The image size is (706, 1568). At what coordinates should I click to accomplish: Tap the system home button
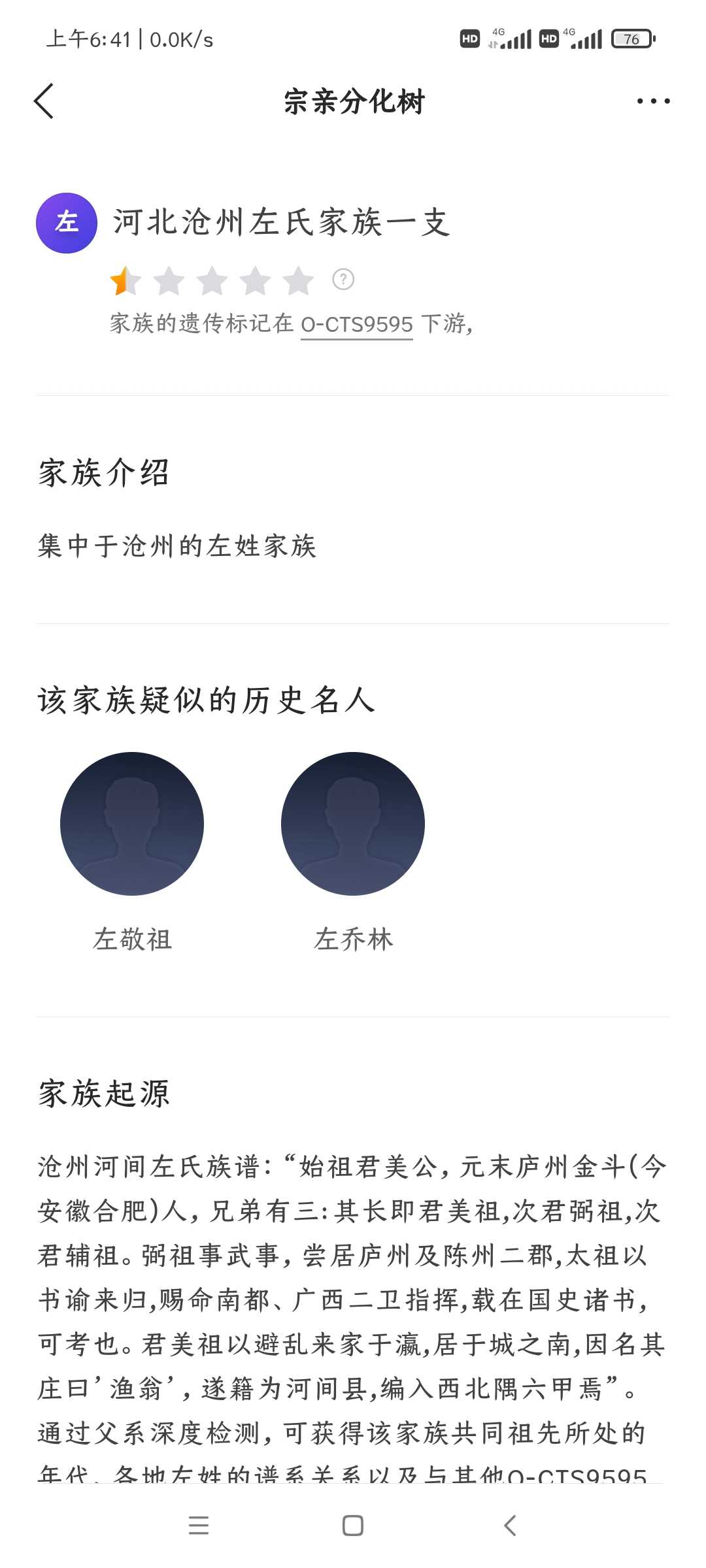(x=353, y=1526)
